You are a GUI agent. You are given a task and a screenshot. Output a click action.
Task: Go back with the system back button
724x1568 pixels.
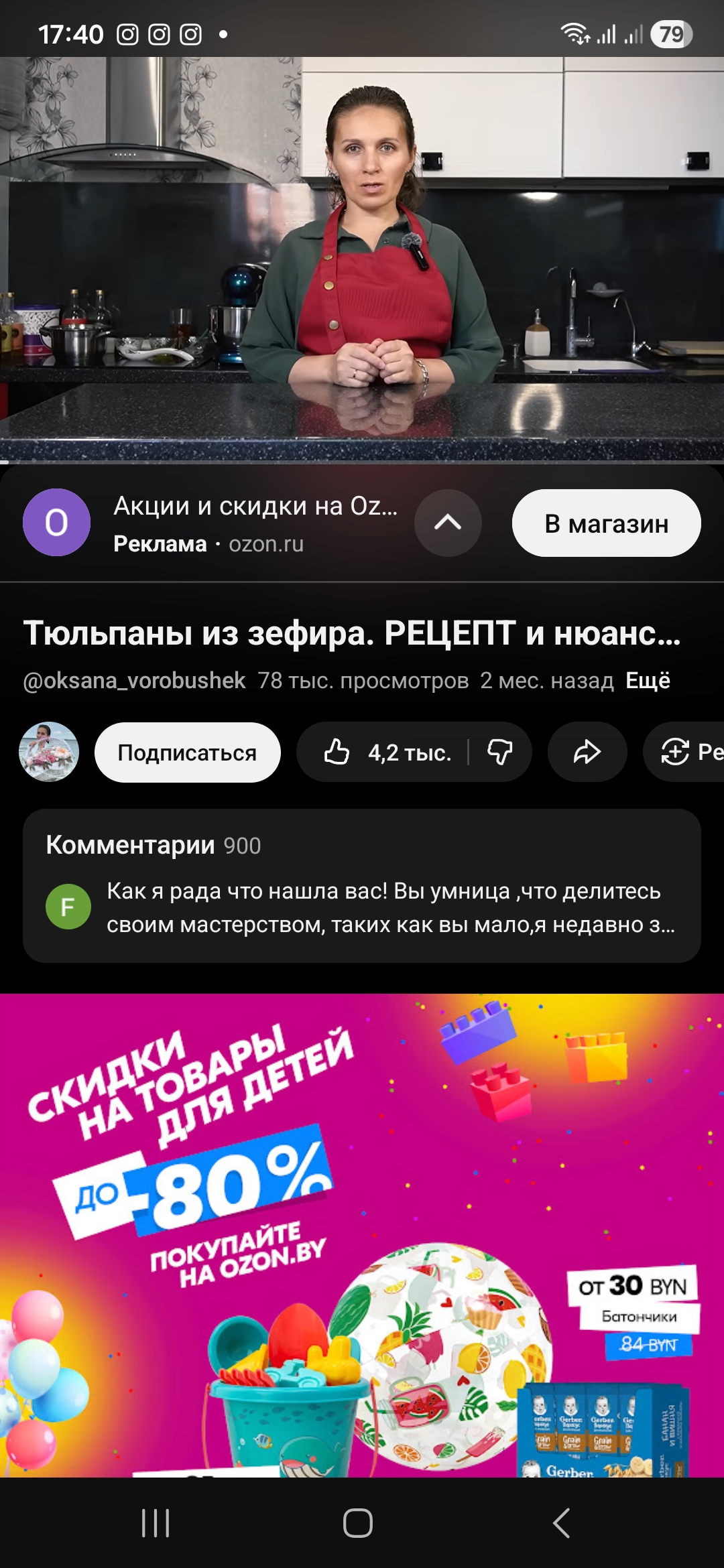pos(562,1523)
